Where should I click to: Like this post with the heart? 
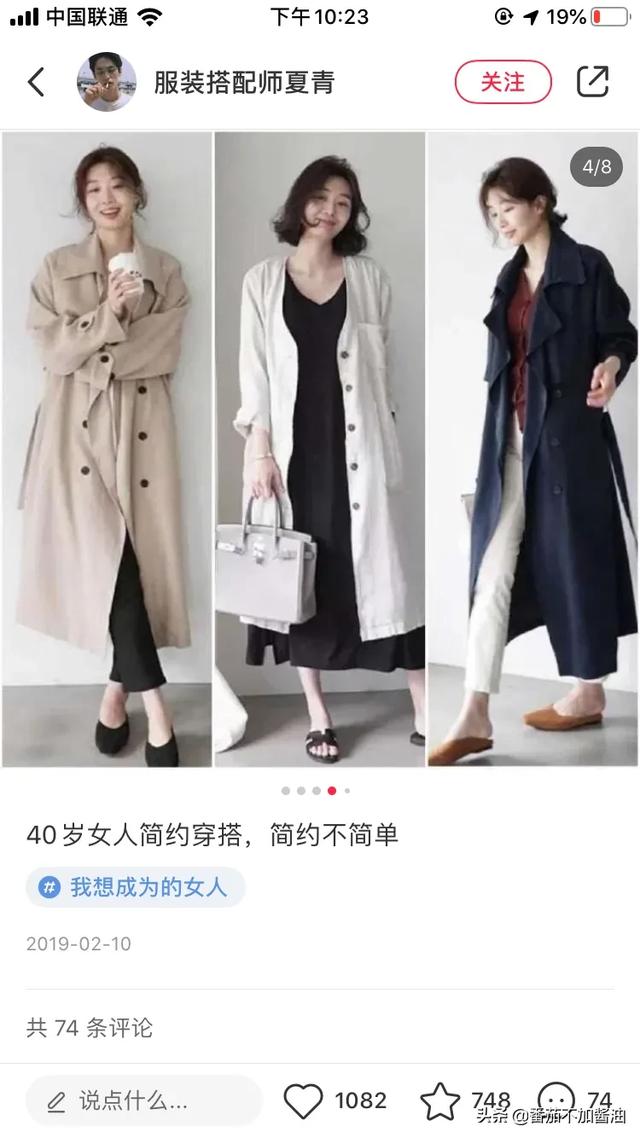point(304,1101)
